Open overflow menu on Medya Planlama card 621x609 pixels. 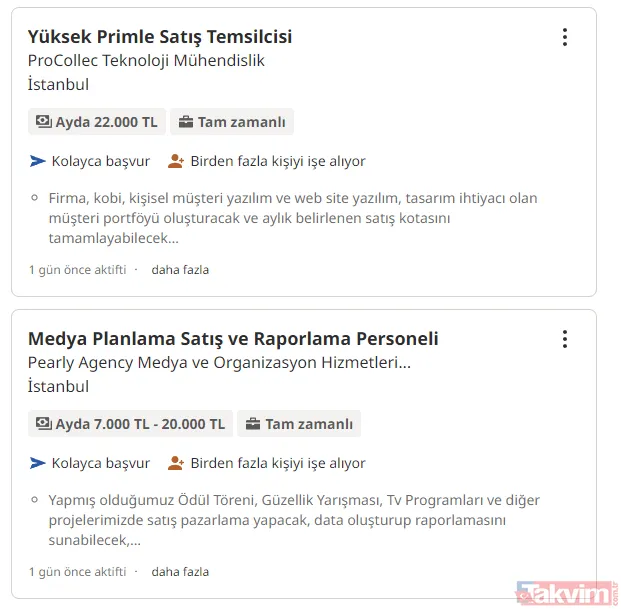coord(564,340)
